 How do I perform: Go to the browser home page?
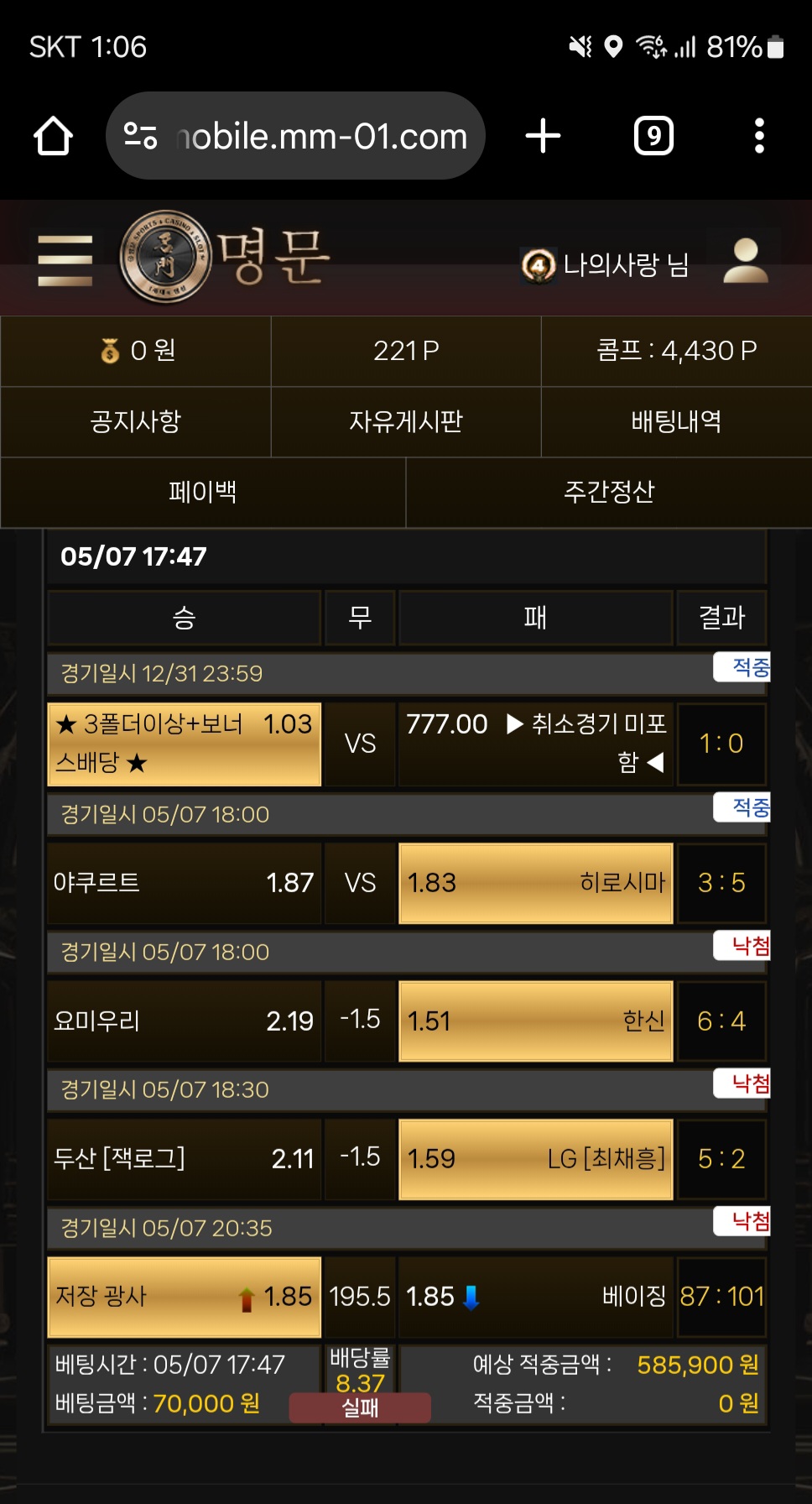point(53,136)
